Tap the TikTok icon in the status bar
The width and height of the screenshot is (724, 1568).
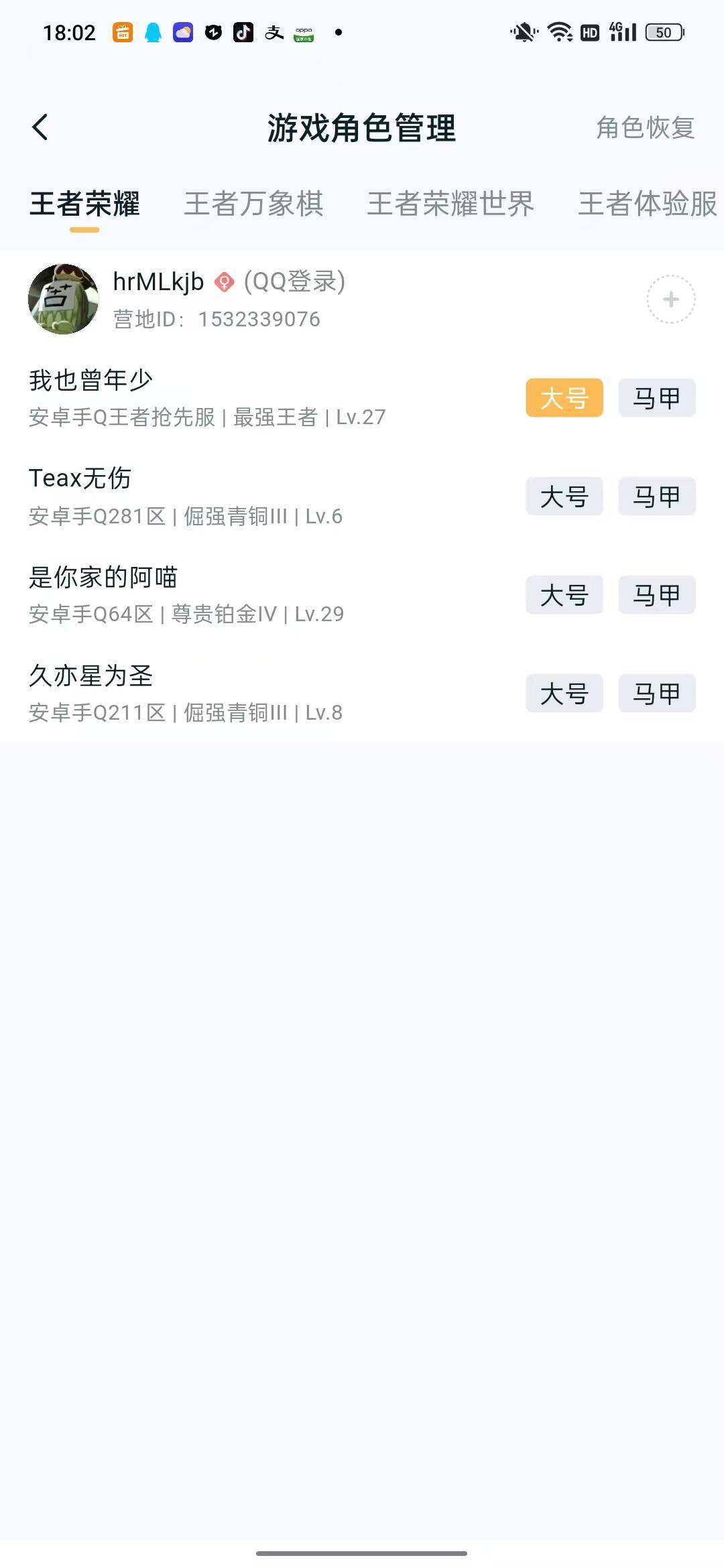[243, 30]
